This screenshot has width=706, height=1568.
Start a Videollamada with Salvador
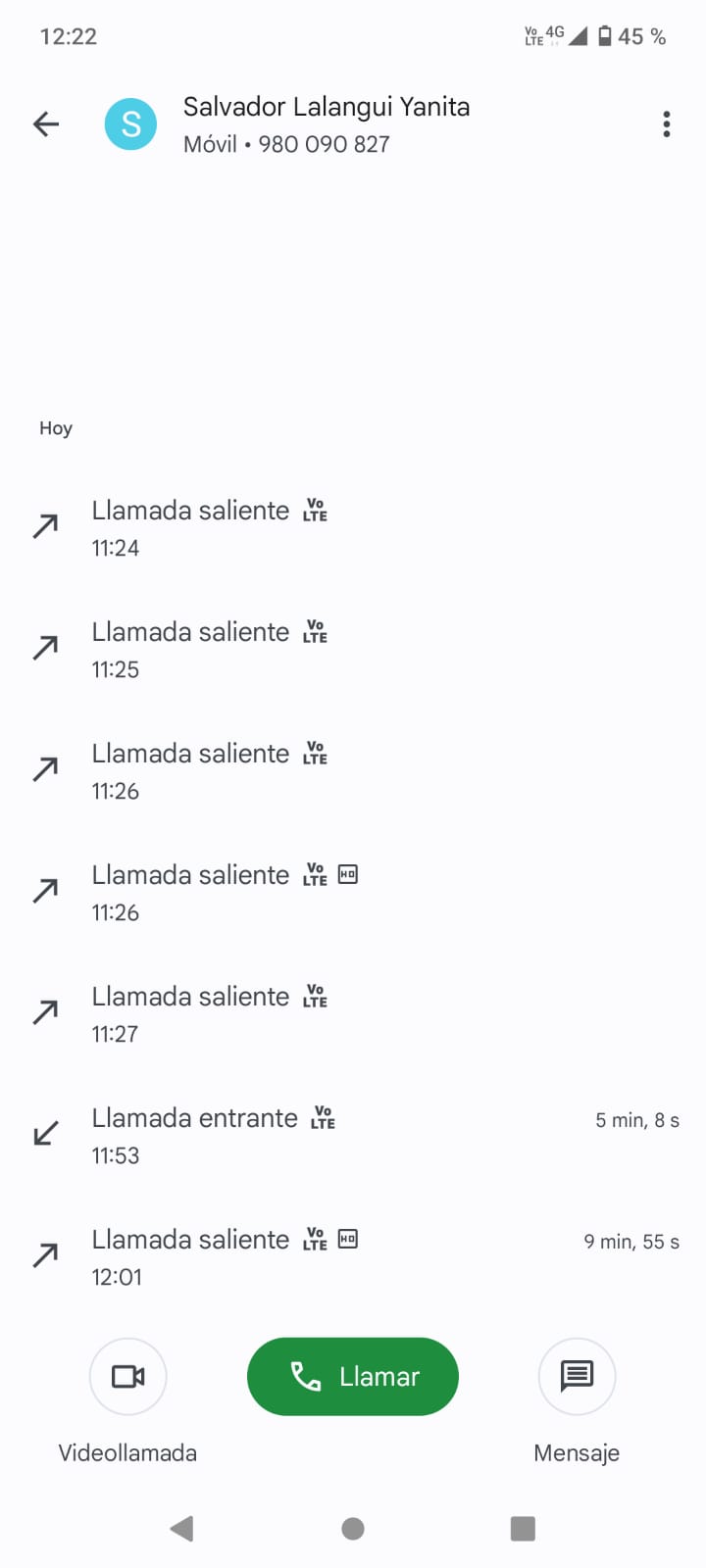coord(127,1377)
